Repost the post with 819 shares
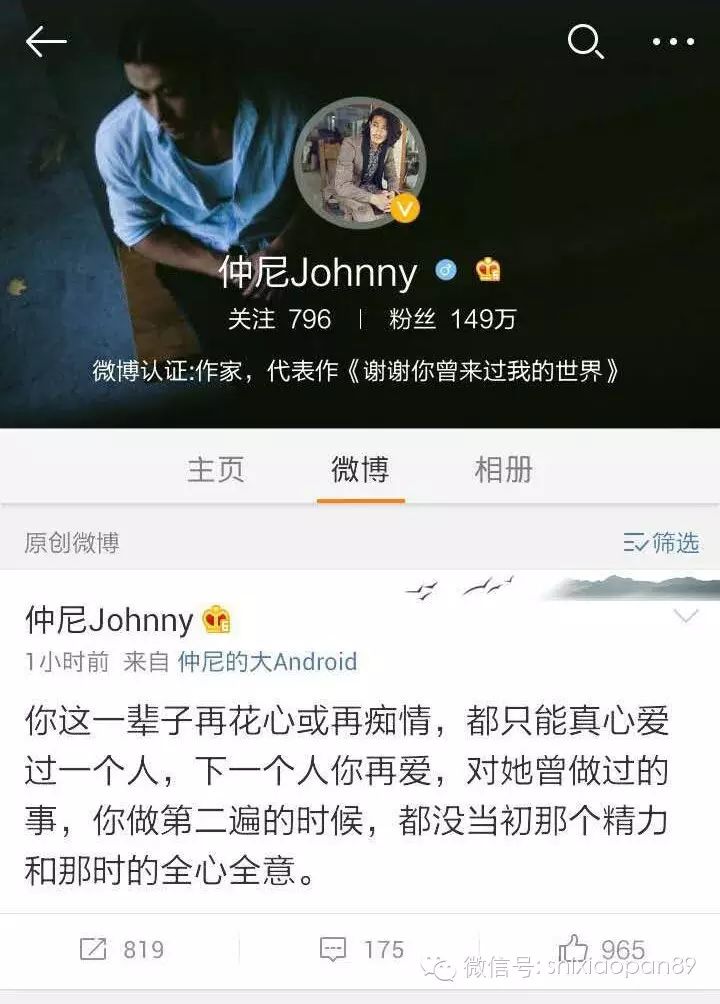This screenshot has height=1004, width=720. pyautogui.click(x=120, y=948)
